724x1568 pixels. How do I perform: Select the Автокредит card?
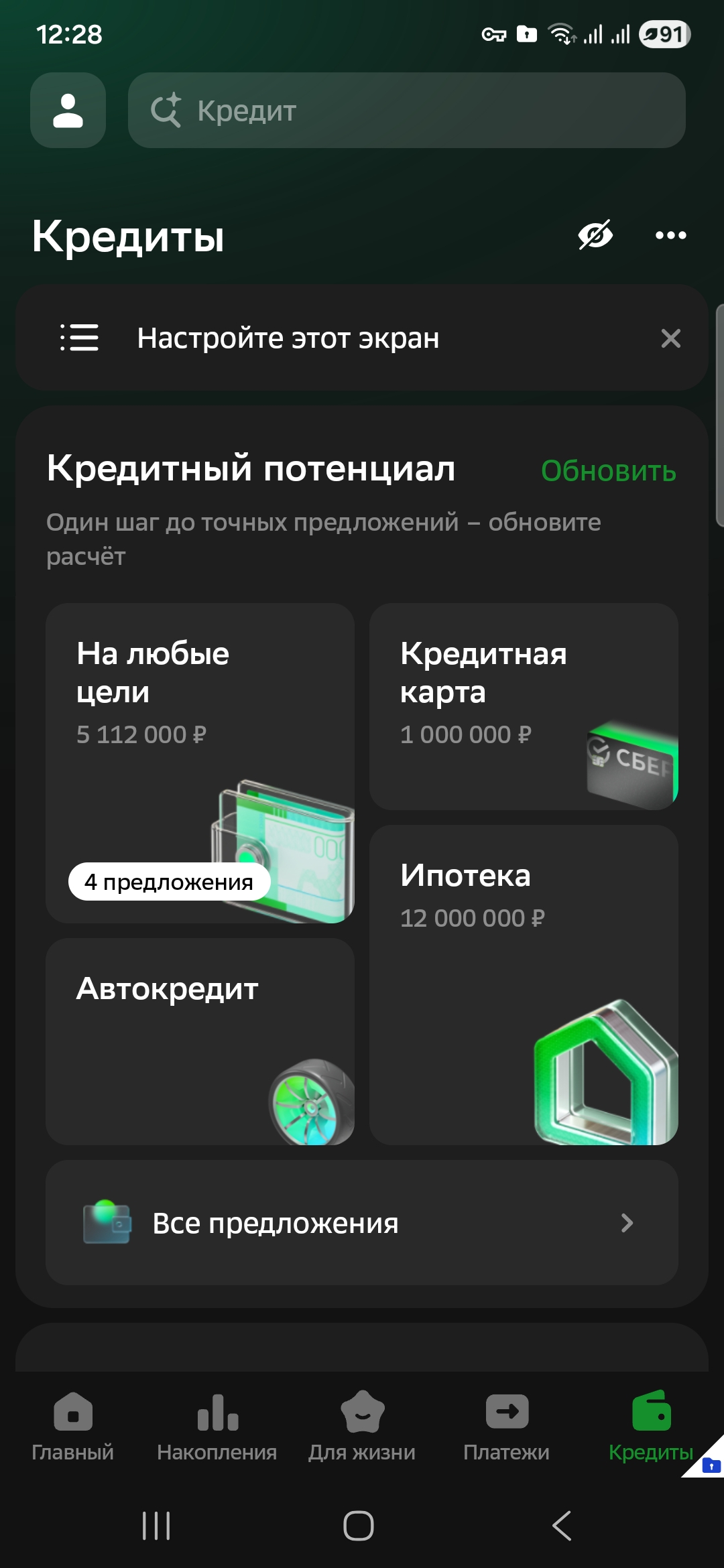click(x=200, y=1041)
